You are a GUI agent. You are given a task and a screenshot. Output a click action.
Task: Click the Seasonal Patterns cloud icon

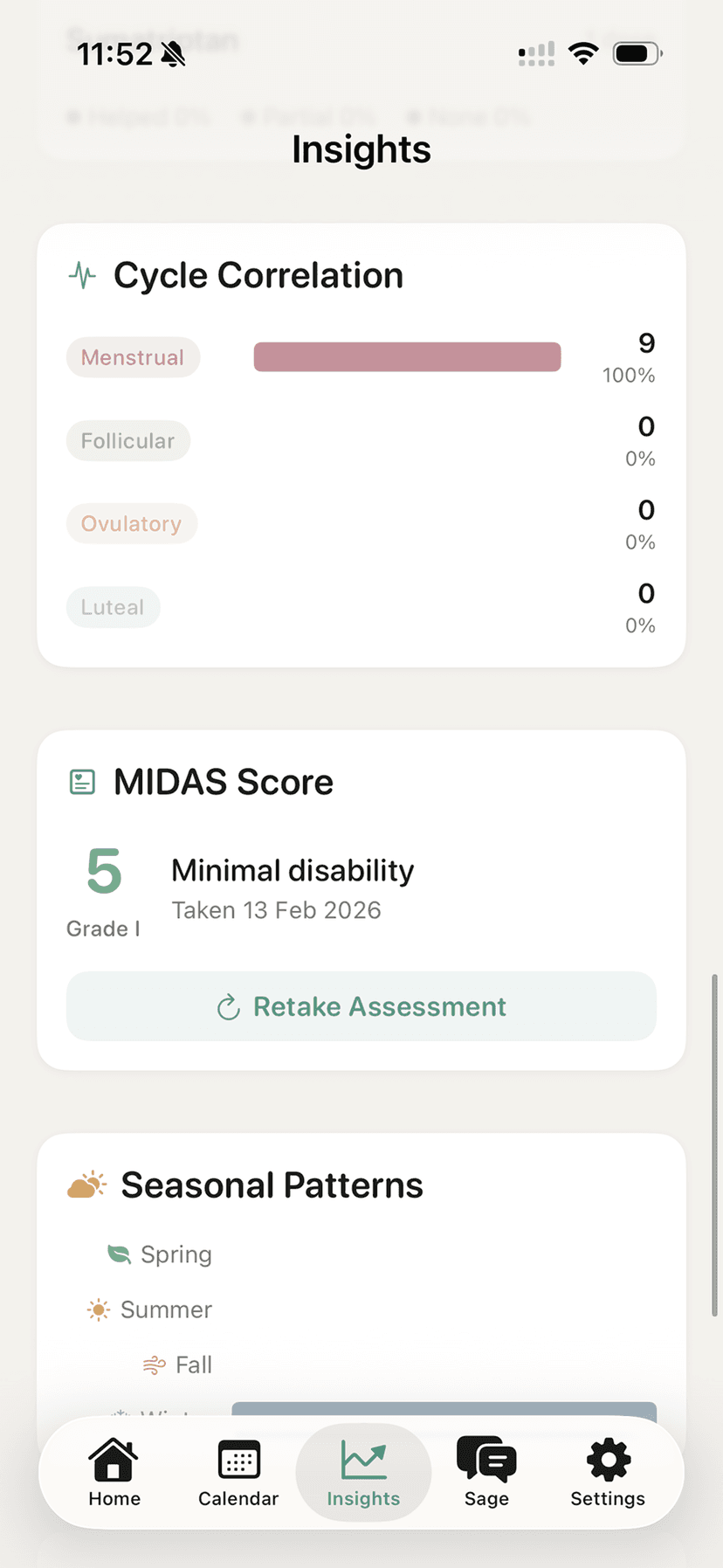point(86,1185)
